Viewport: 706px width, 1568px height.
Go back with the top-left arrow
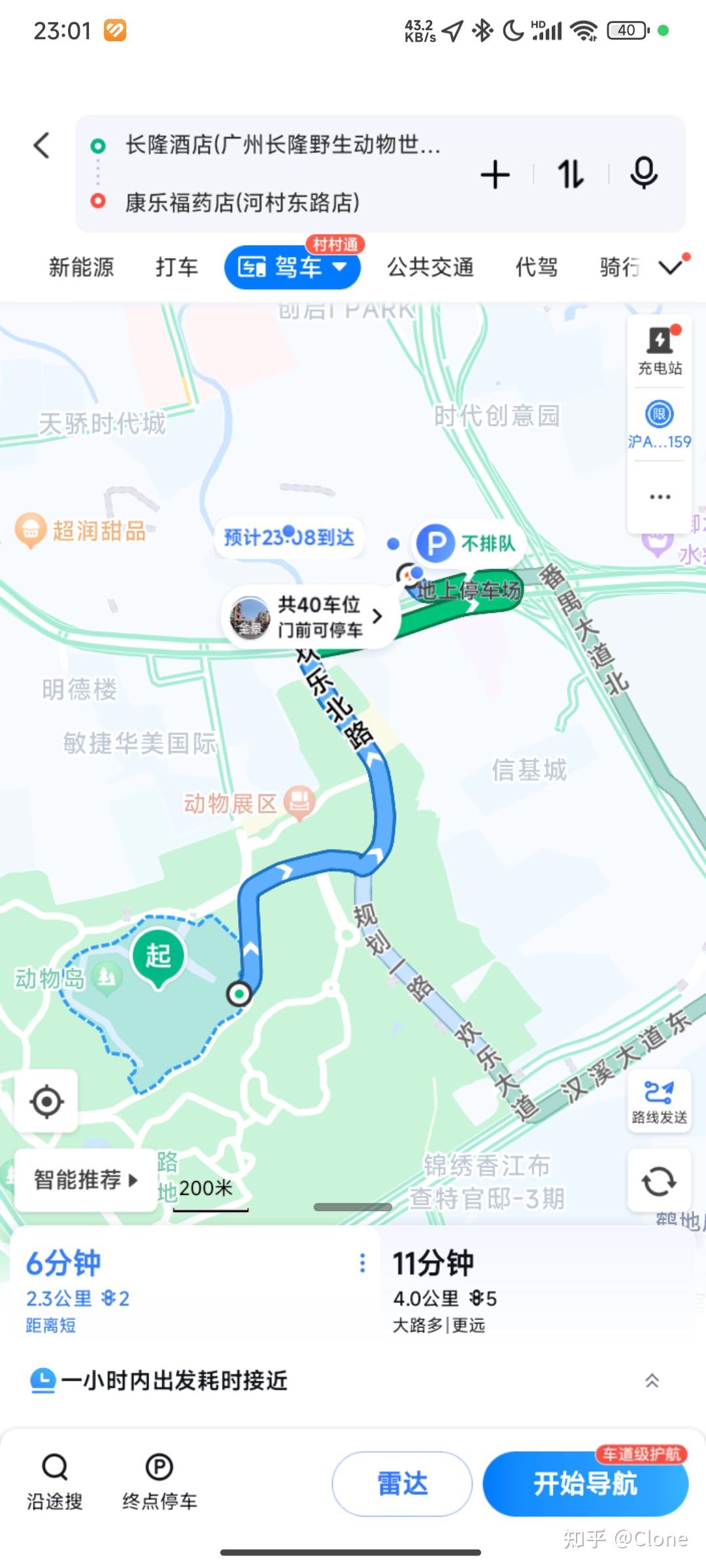(42, 145)
